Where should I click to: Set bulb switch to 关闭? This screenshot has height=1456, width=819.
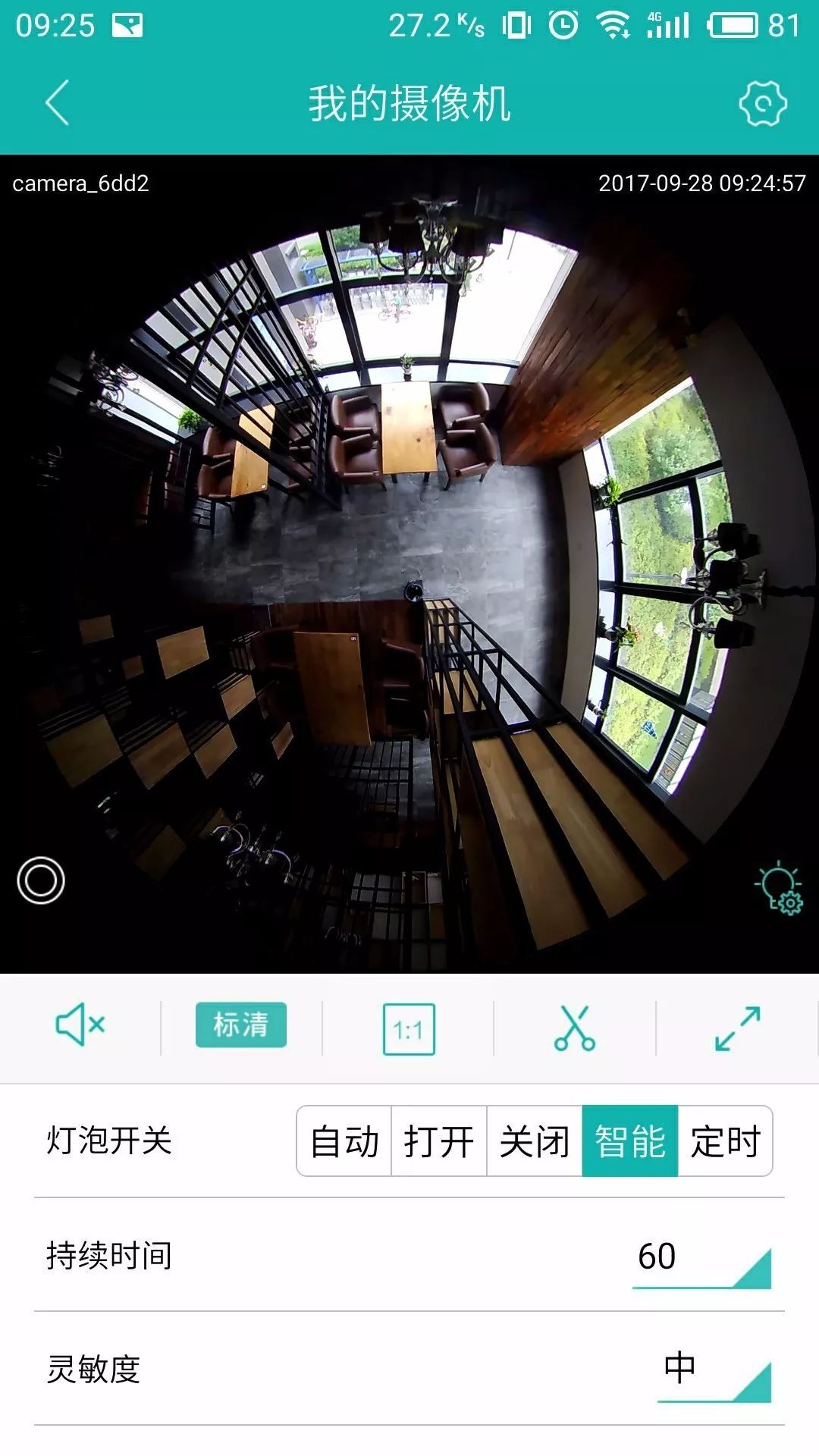click(535, 1141)
